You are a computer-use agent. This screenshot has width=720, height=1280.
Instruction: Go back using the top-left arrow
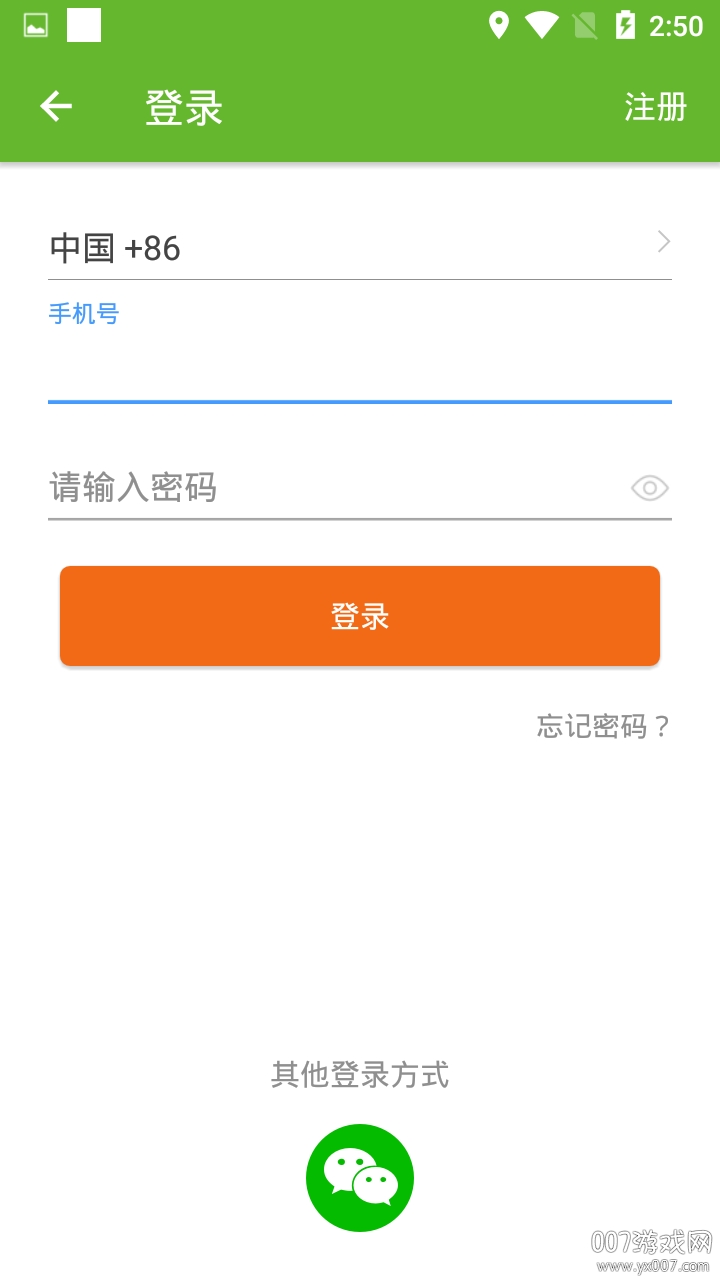pos(56,106)
